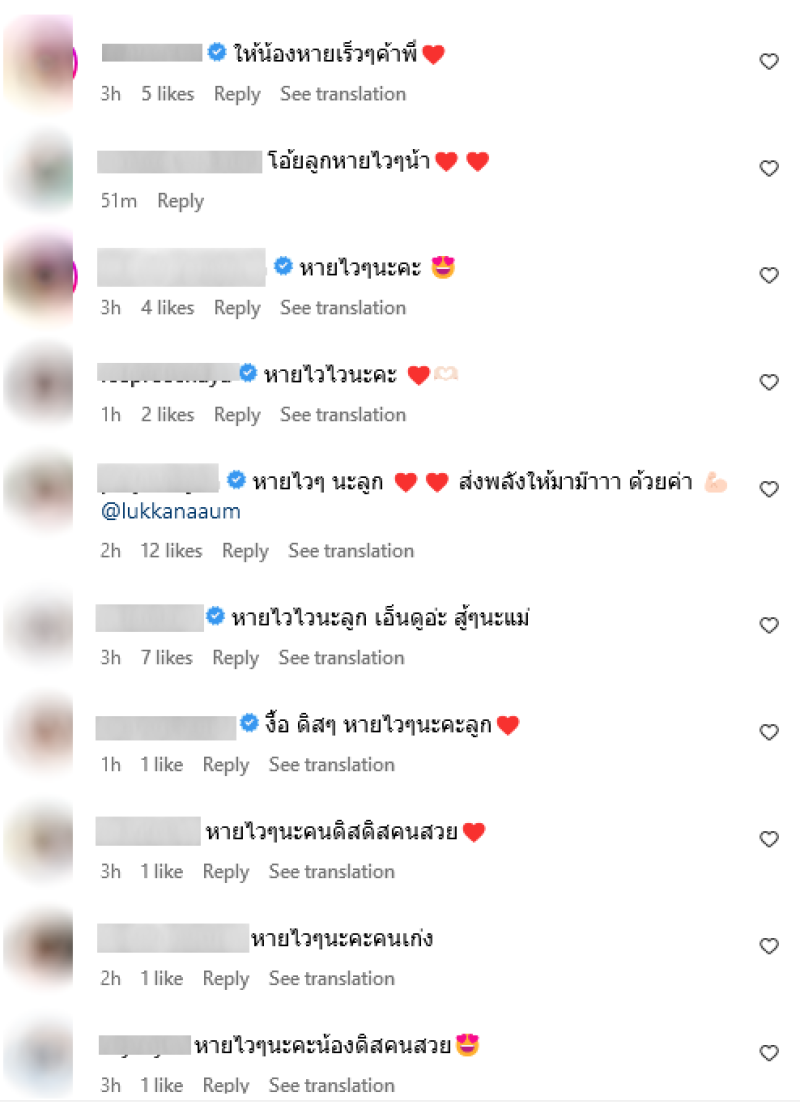Translate the comment with 5 likes
This screenshot has width=800, height=1105.
coord(342,94)
